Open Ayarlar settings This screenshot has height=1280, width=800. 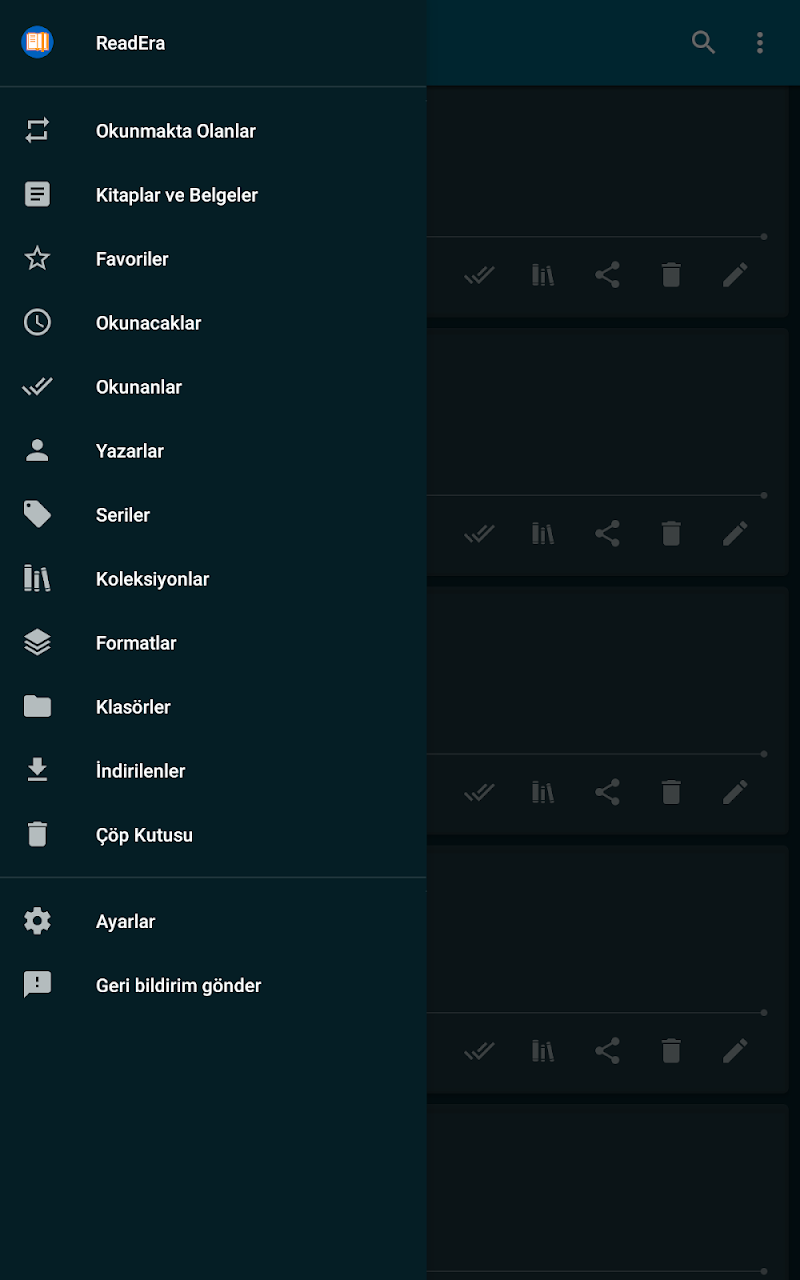(213, 921)
